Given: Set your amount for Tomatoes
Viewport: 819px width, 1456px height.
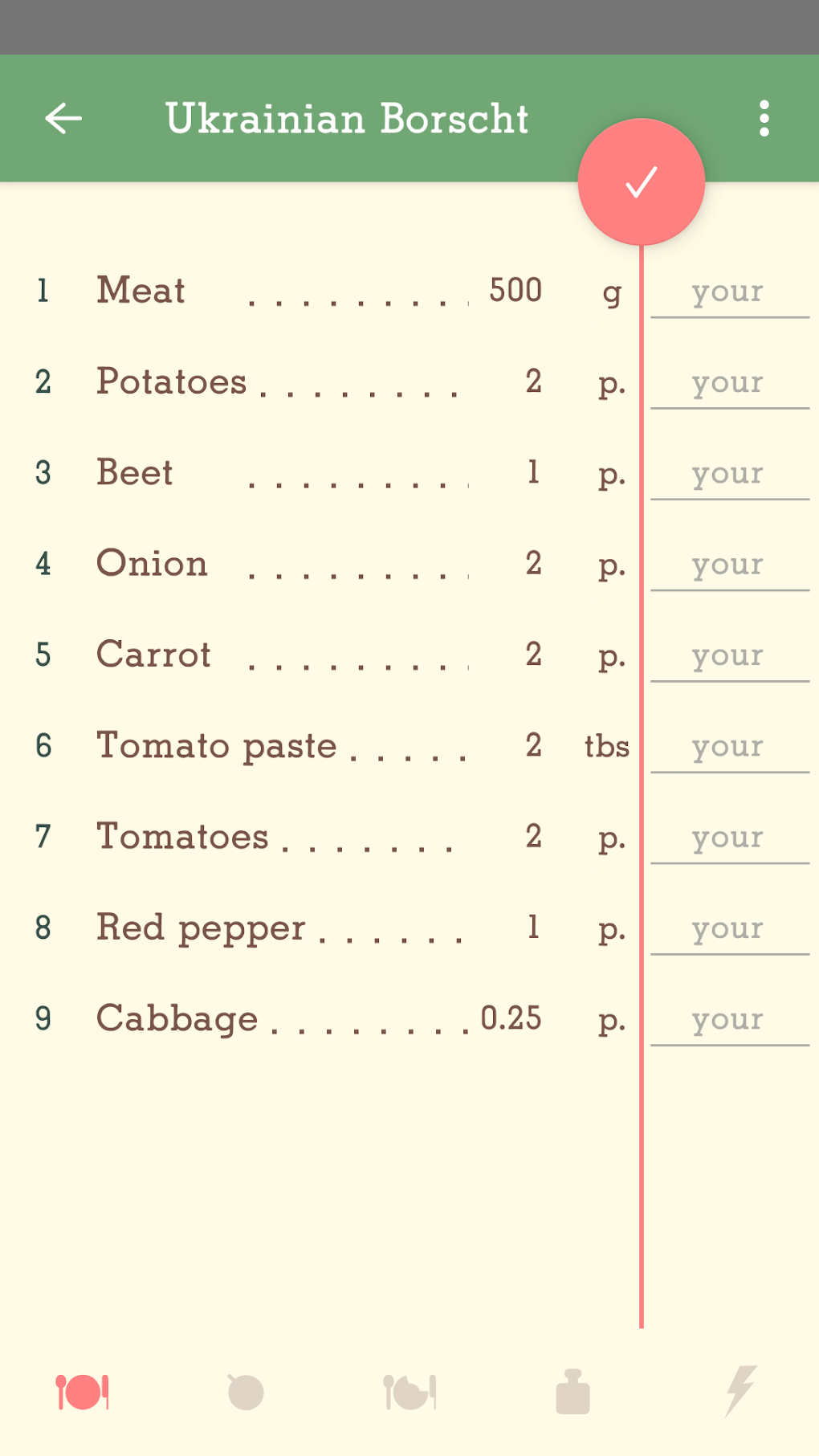Looking at the screenshot, I should (729, 838).
